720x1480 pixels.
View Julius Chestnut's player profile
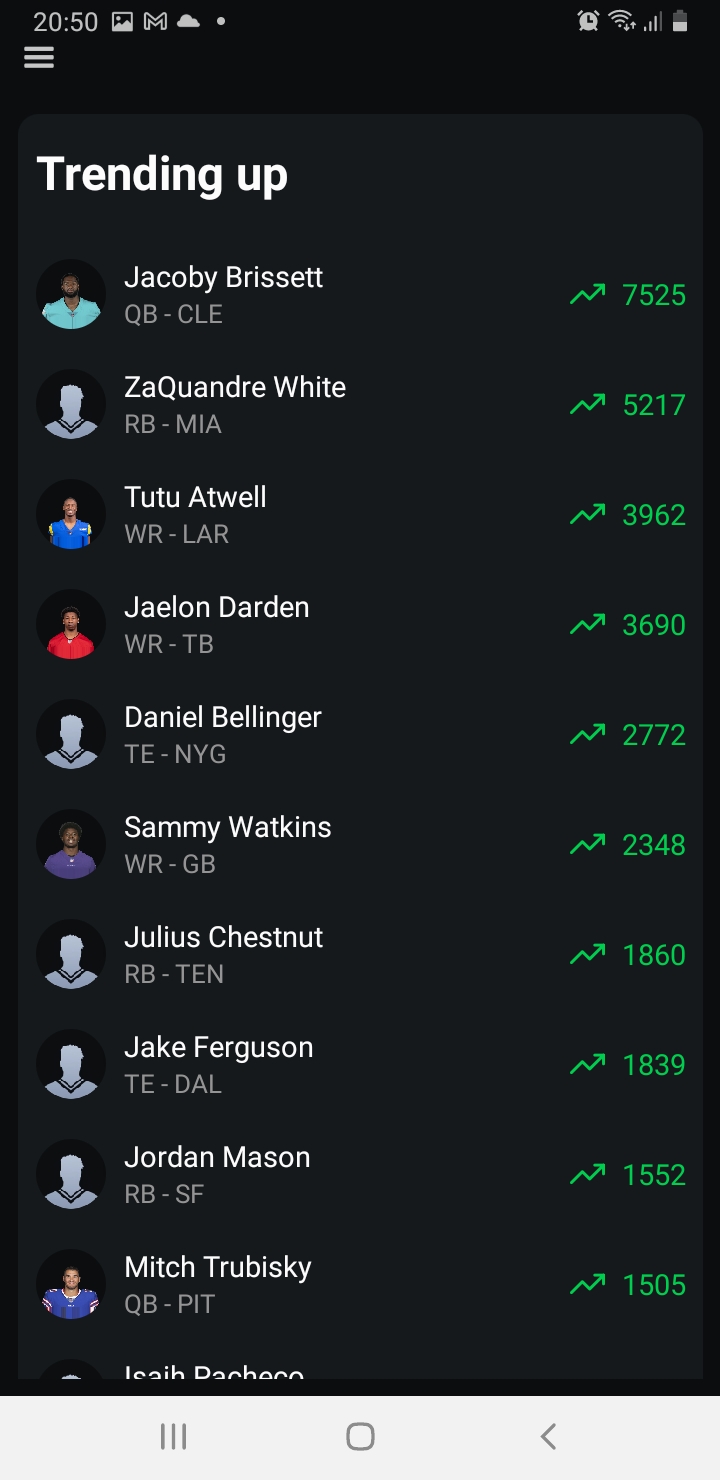pos(360,955)
